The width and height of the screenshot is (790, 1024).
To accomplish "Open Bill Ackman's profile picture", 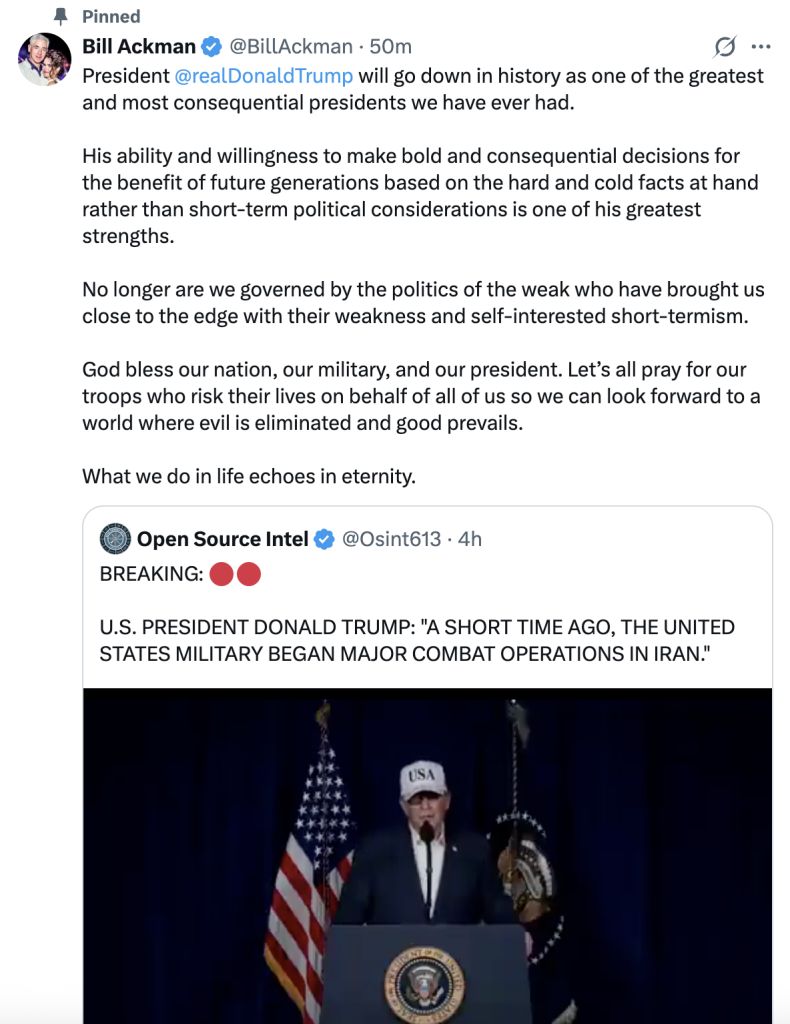I will click(45, 59).
